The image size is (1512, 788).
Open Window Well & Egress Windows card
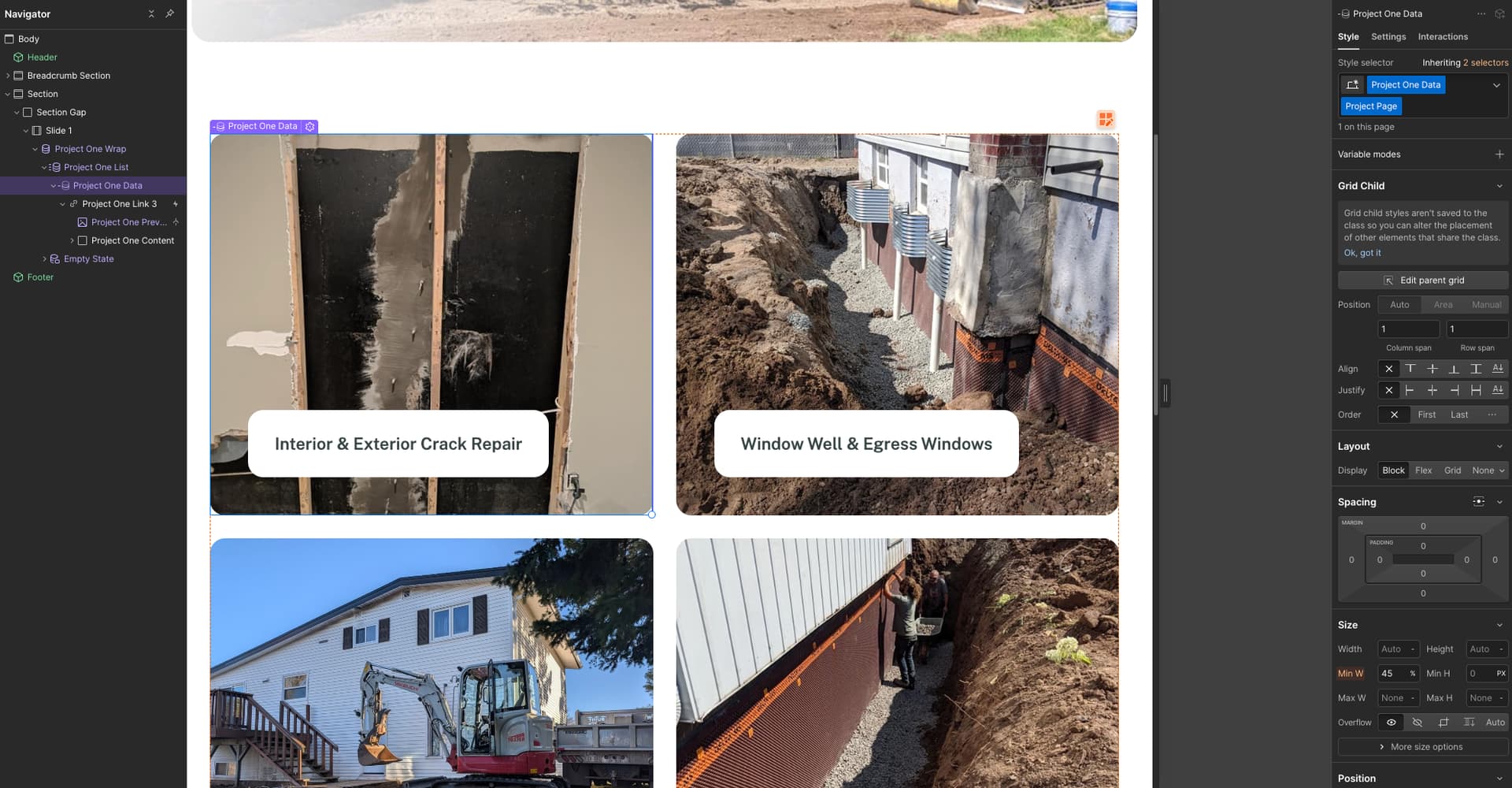[x=865, y=444]
